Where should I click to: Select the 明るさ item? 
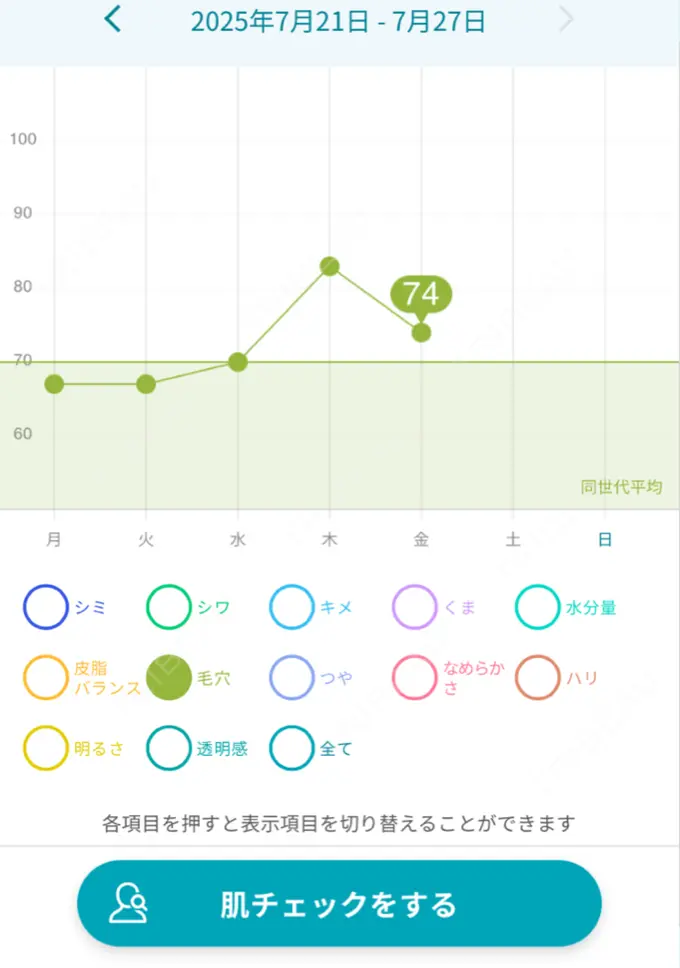coord(46,748)
